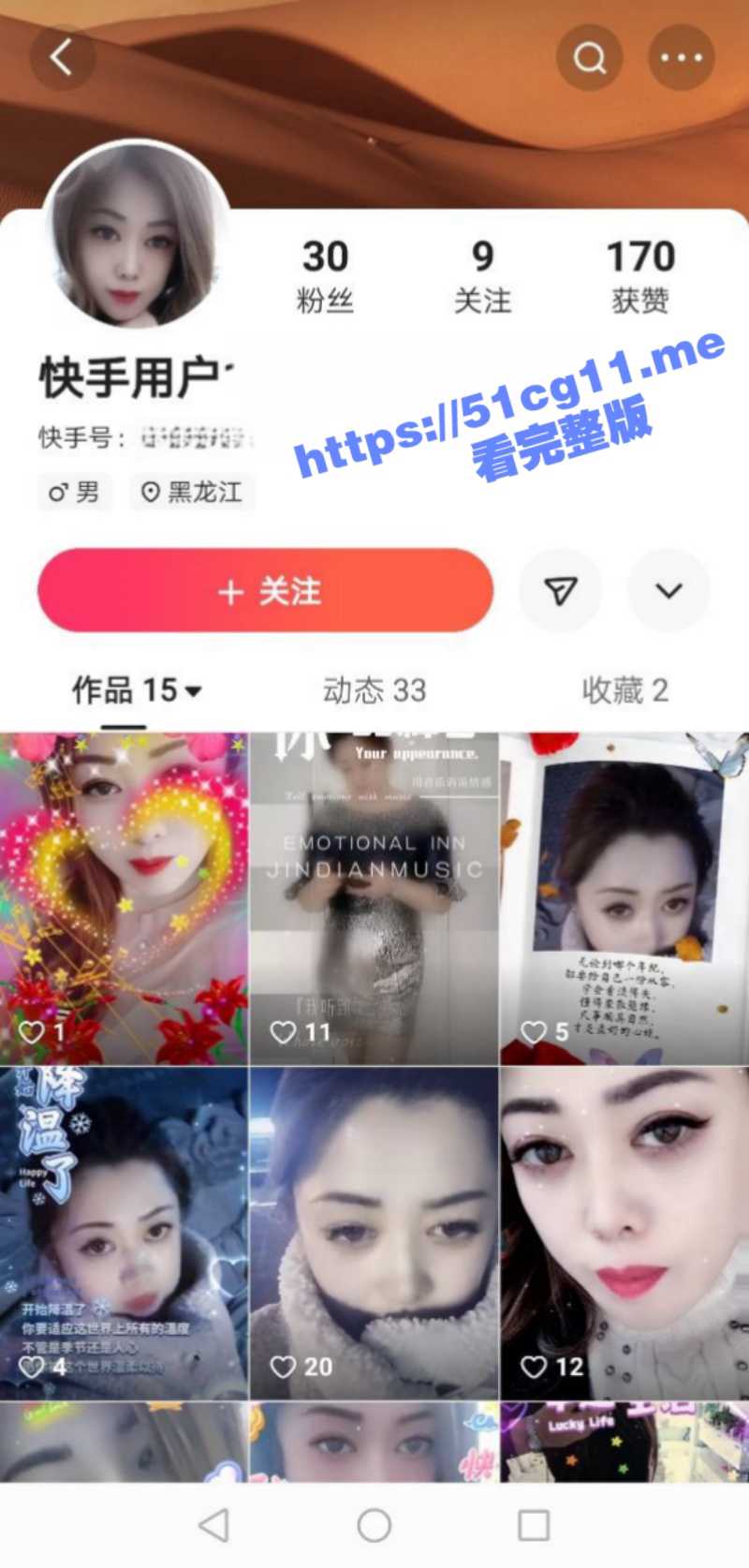The image size is (749, 1568).
Task: Open the 粉丝 followers list
Action: 325,275
